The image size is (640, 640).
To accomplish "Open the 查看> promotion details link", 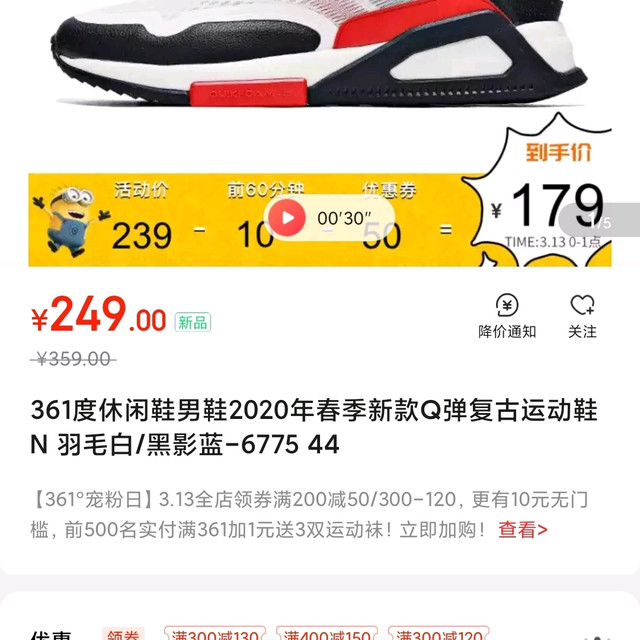I will 523,530.
